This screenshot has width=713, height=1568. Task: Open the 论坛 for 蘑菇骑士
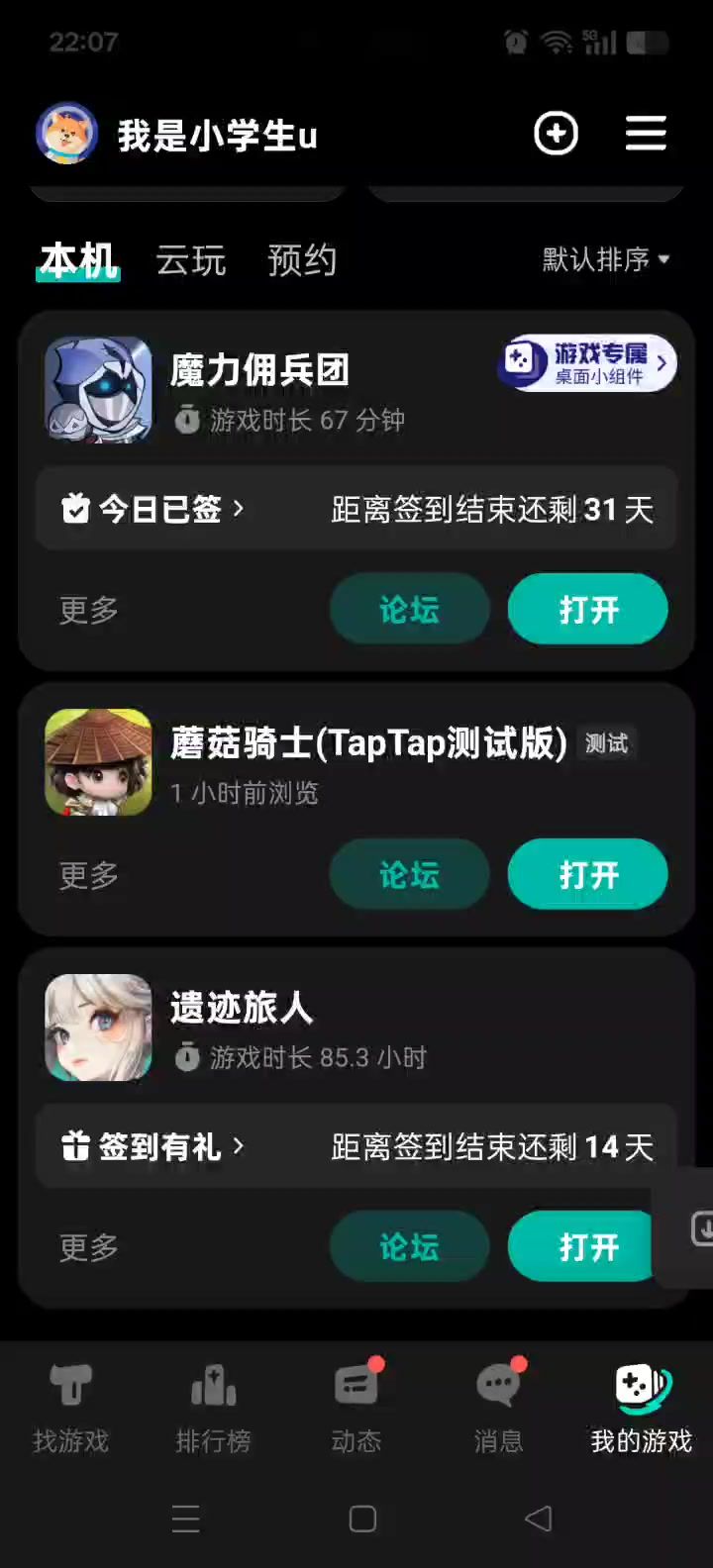tap(409, 875)
